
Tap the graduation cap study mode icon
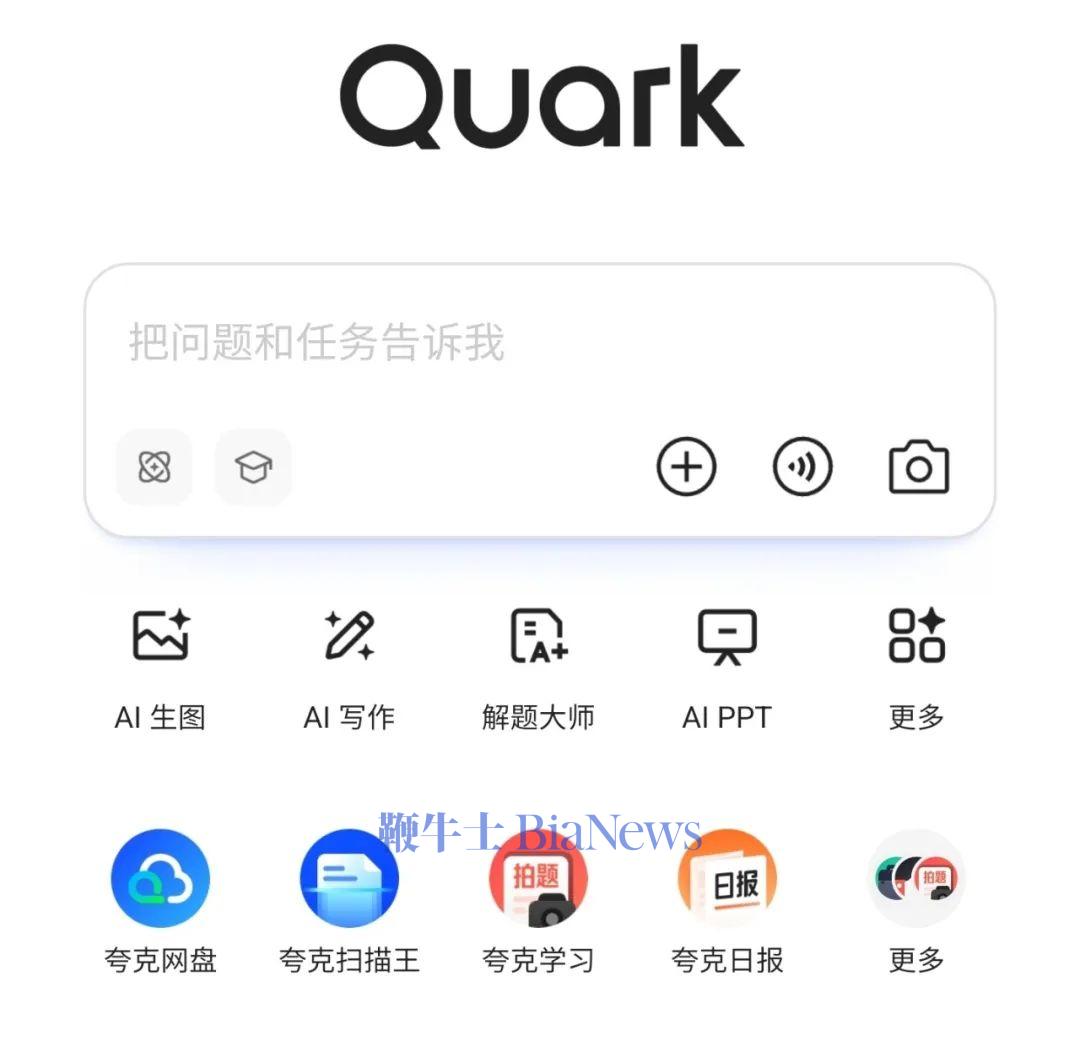[x=253, y=467]
